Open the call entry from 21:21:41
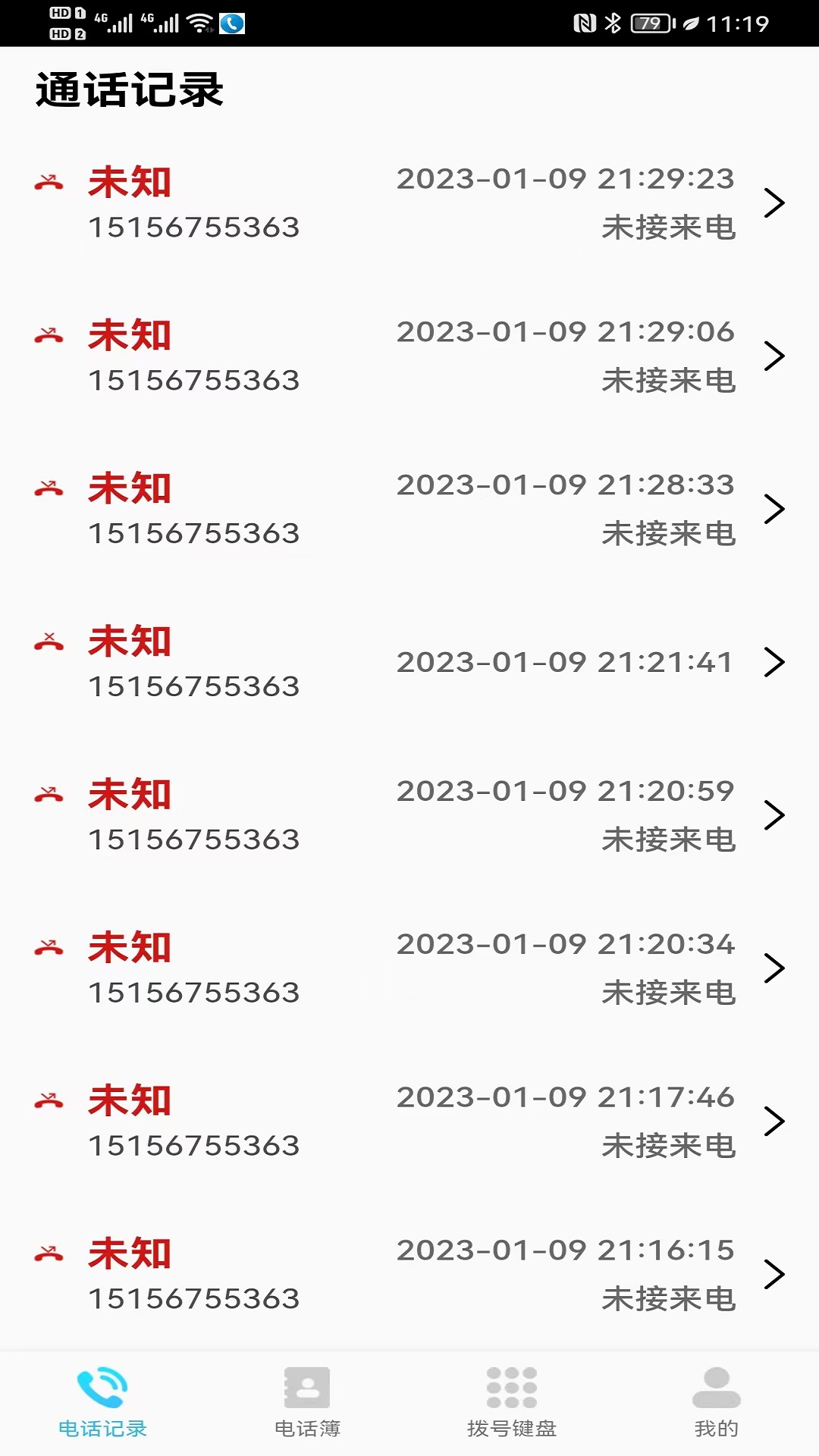The height and width of the screenshot is (1456, 819). (x=409, y=663)
